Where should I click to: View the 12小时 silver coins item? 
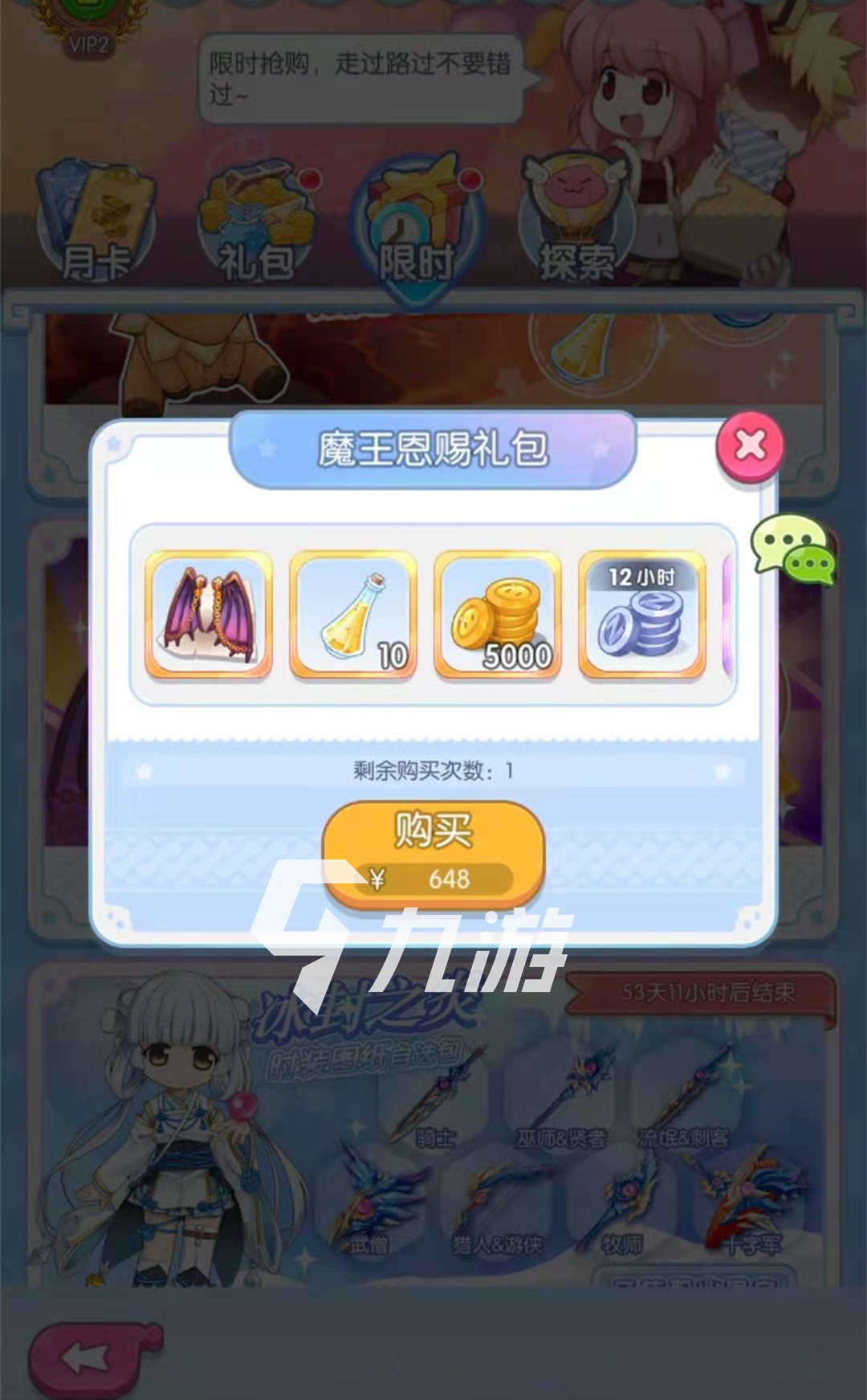642,615
